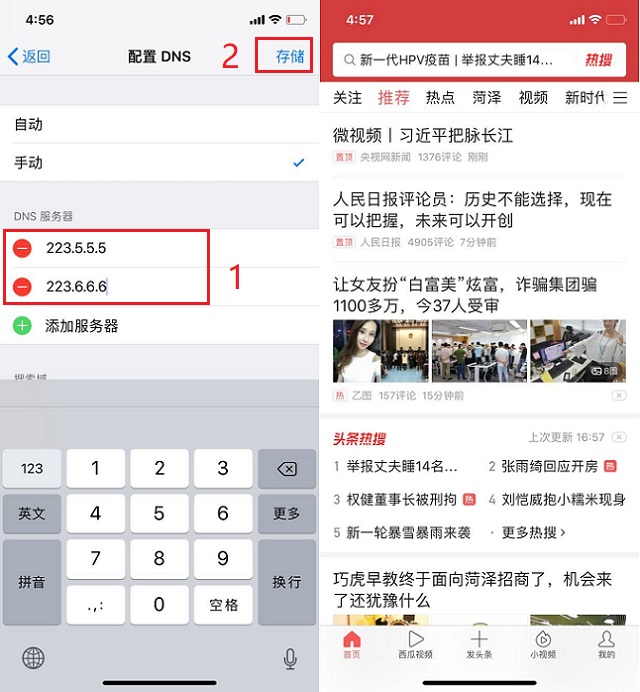This screenshot has height=692, width=640.
Task: Remove the 223.6.6.6 DNS server
Action: coord(23,287)
